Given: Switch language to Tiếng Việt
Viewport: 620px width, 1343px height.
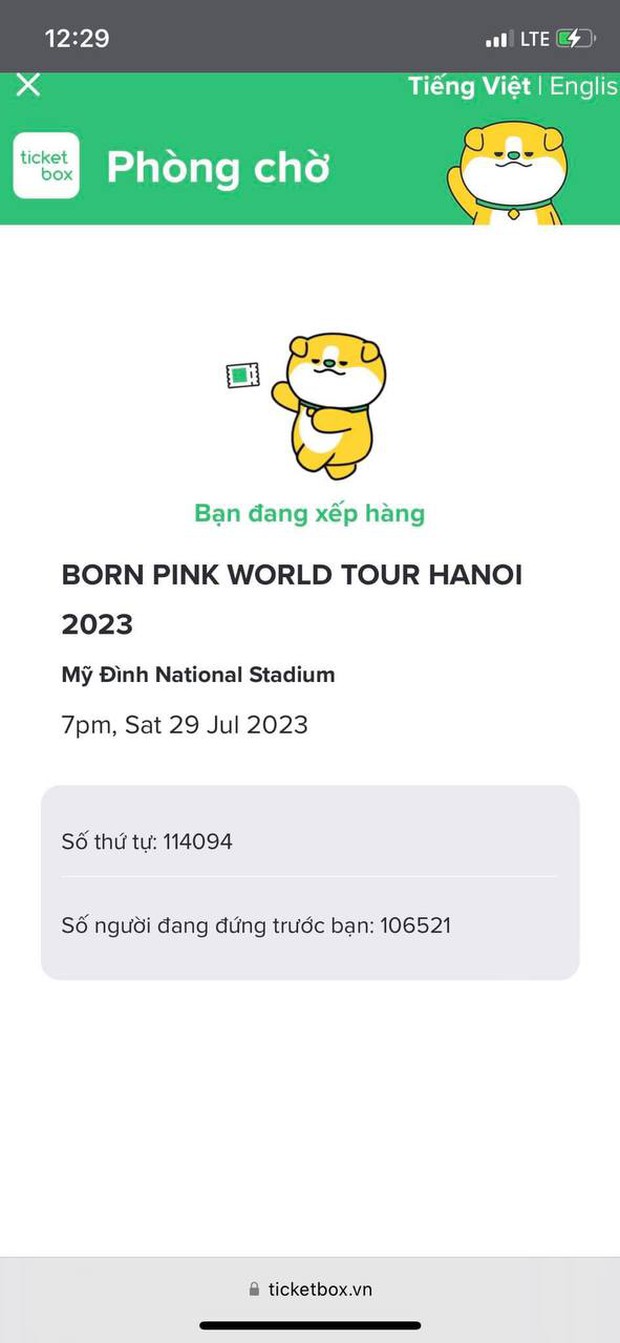Looking at the screenshot, I should click(469, 86).
